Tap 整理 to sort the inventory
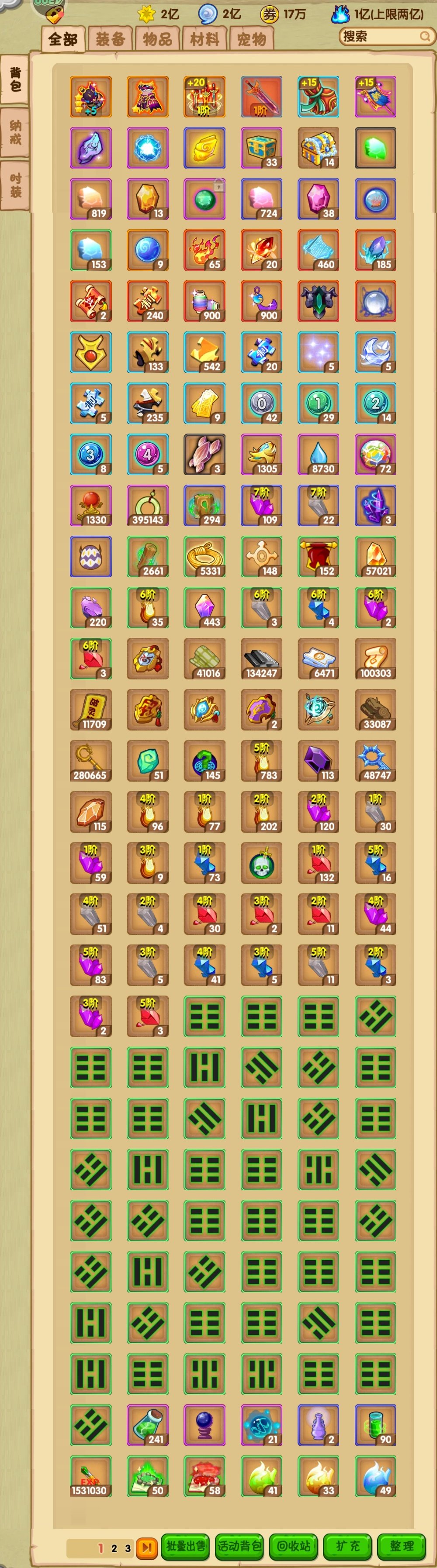Screen dimensions: 437x1568 [x=401, y=1545]
